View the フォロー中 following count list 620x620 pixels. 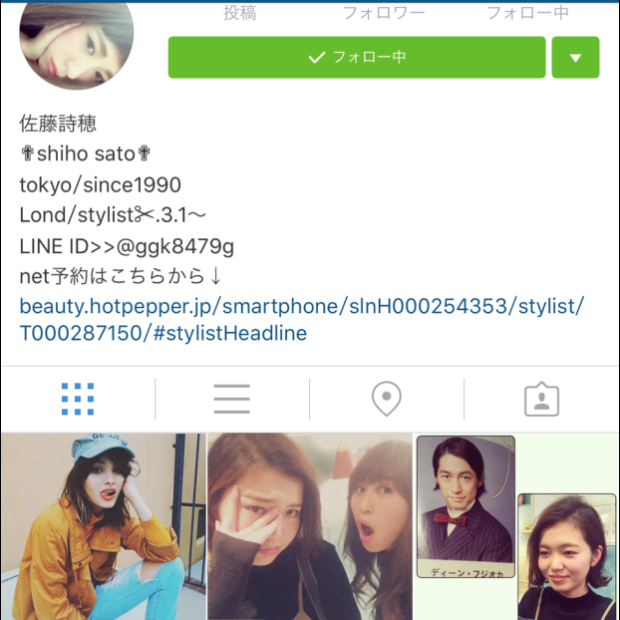coord(527,13)
